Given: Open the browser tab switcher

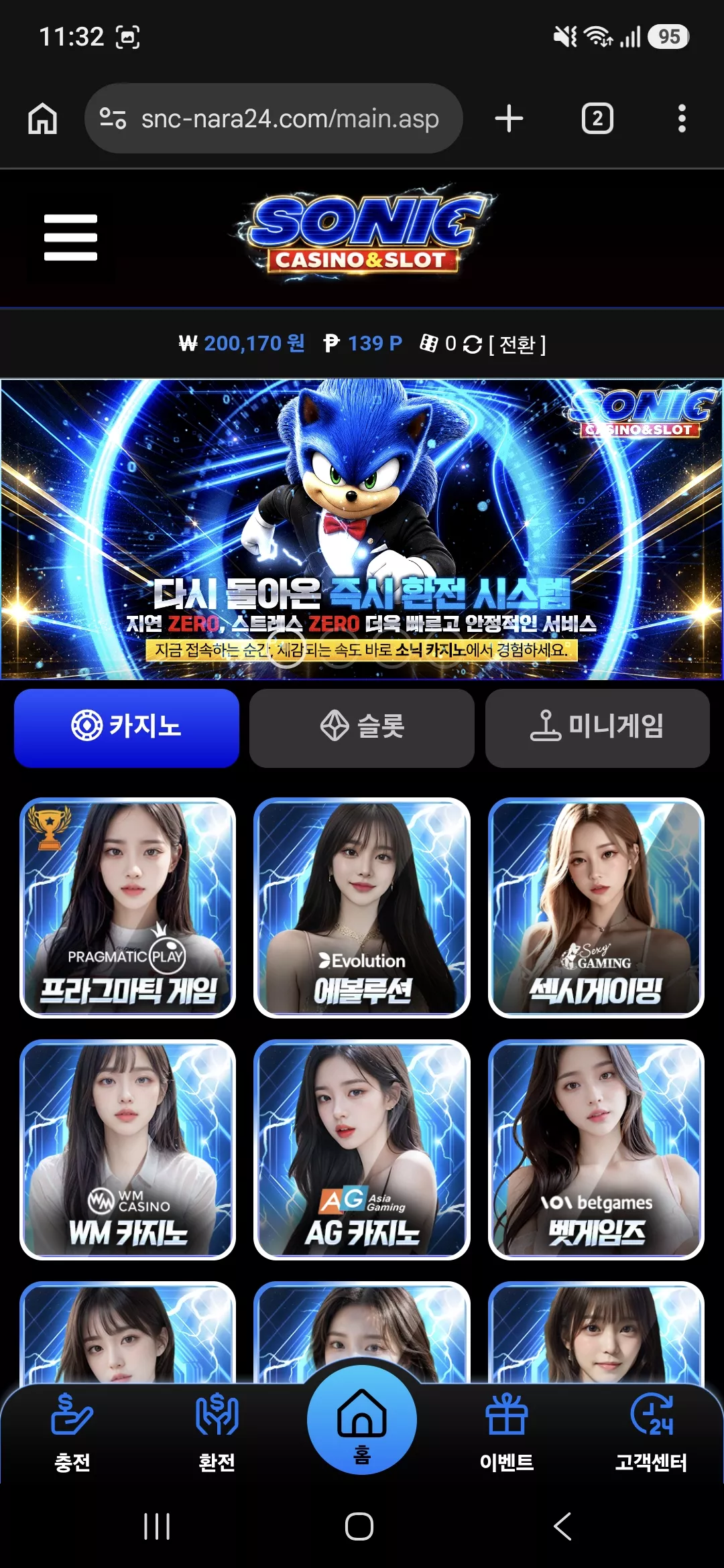Looking at the screenshot, I should tap(597, 119).
